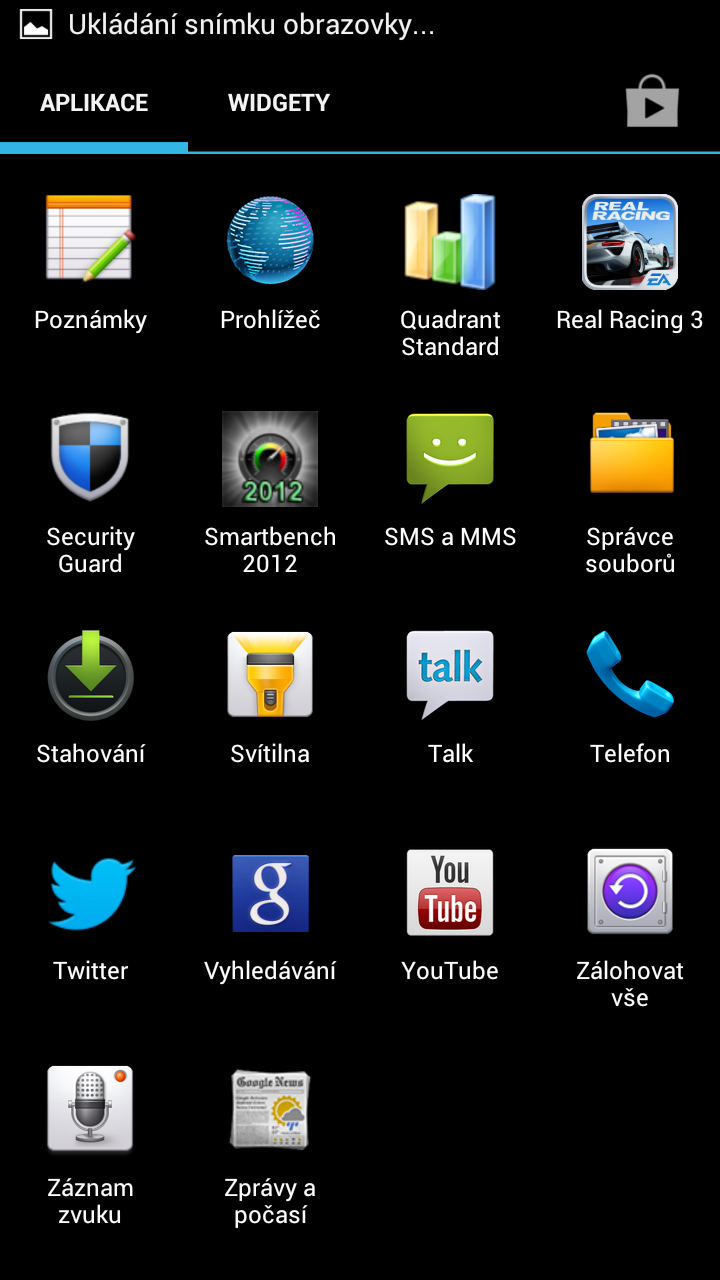Open the Play Store shop icon

(x=652, y=102)
